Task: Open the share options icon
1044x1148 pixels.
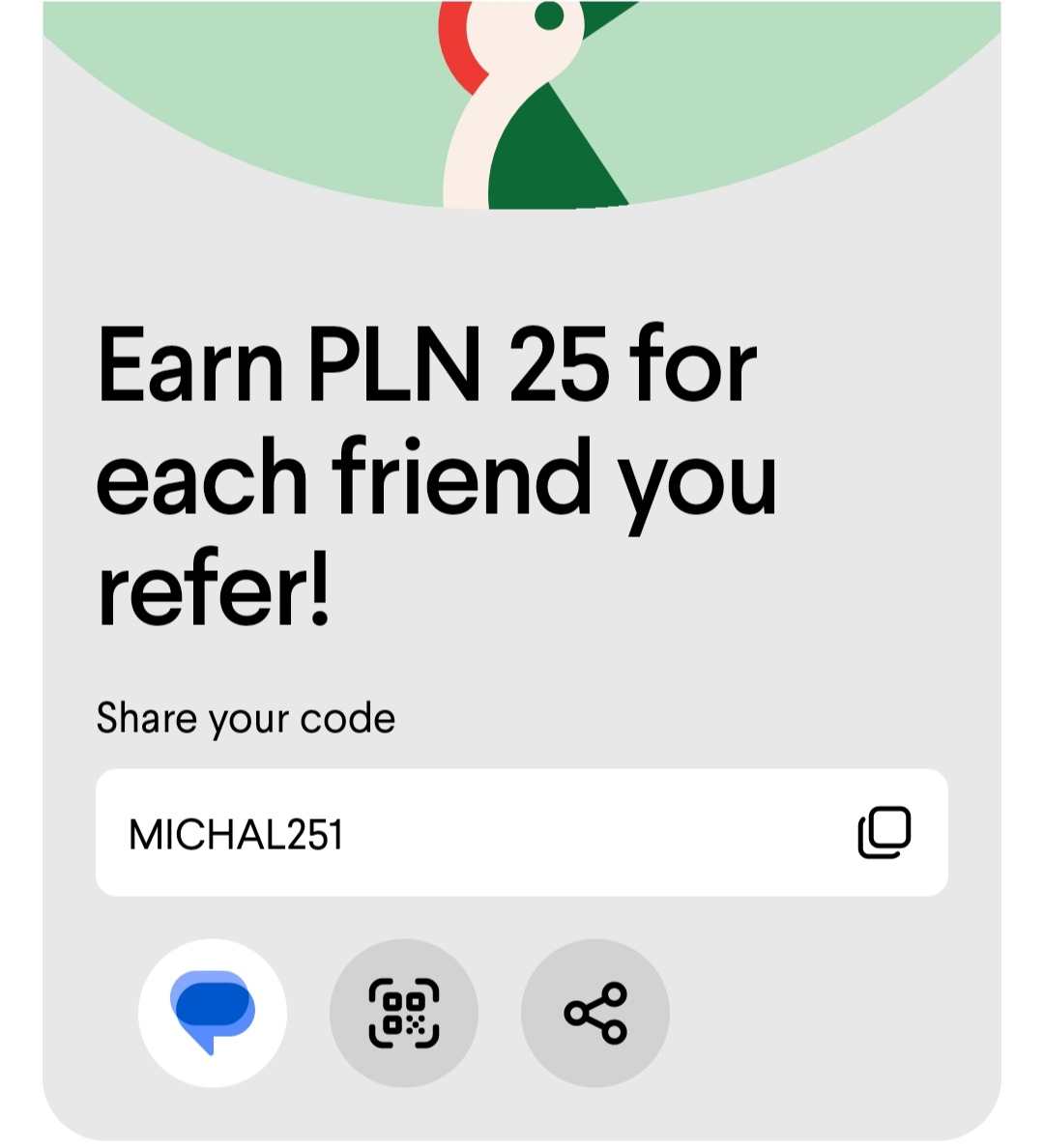Action: tap(595, 1013)
